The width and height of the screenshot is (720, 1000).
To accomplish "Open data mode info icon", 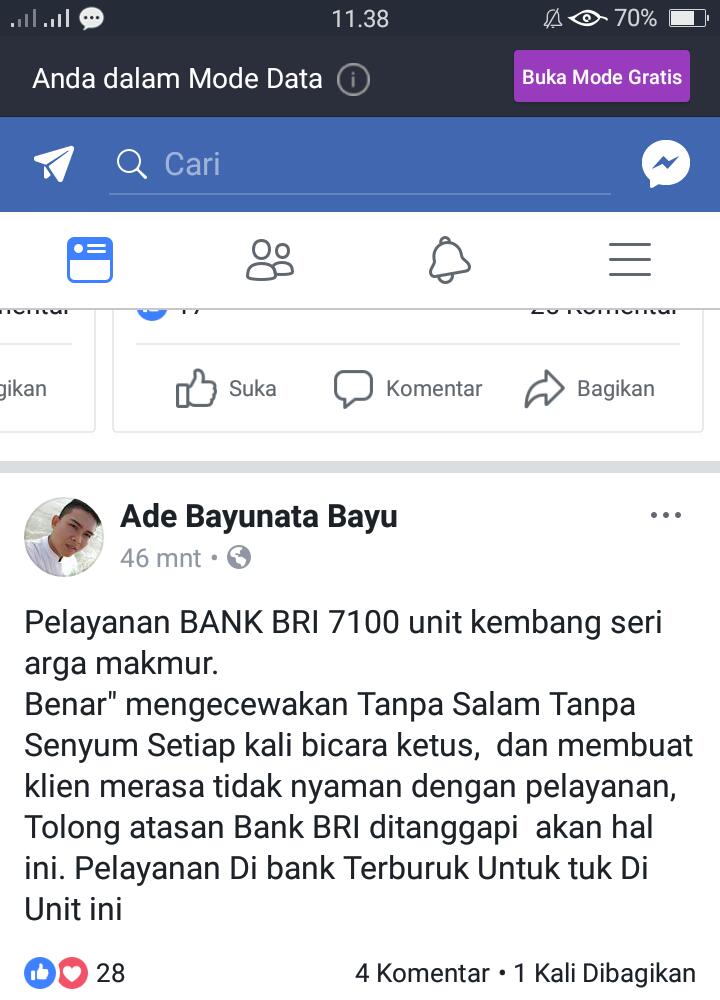I will pos(353,79).
